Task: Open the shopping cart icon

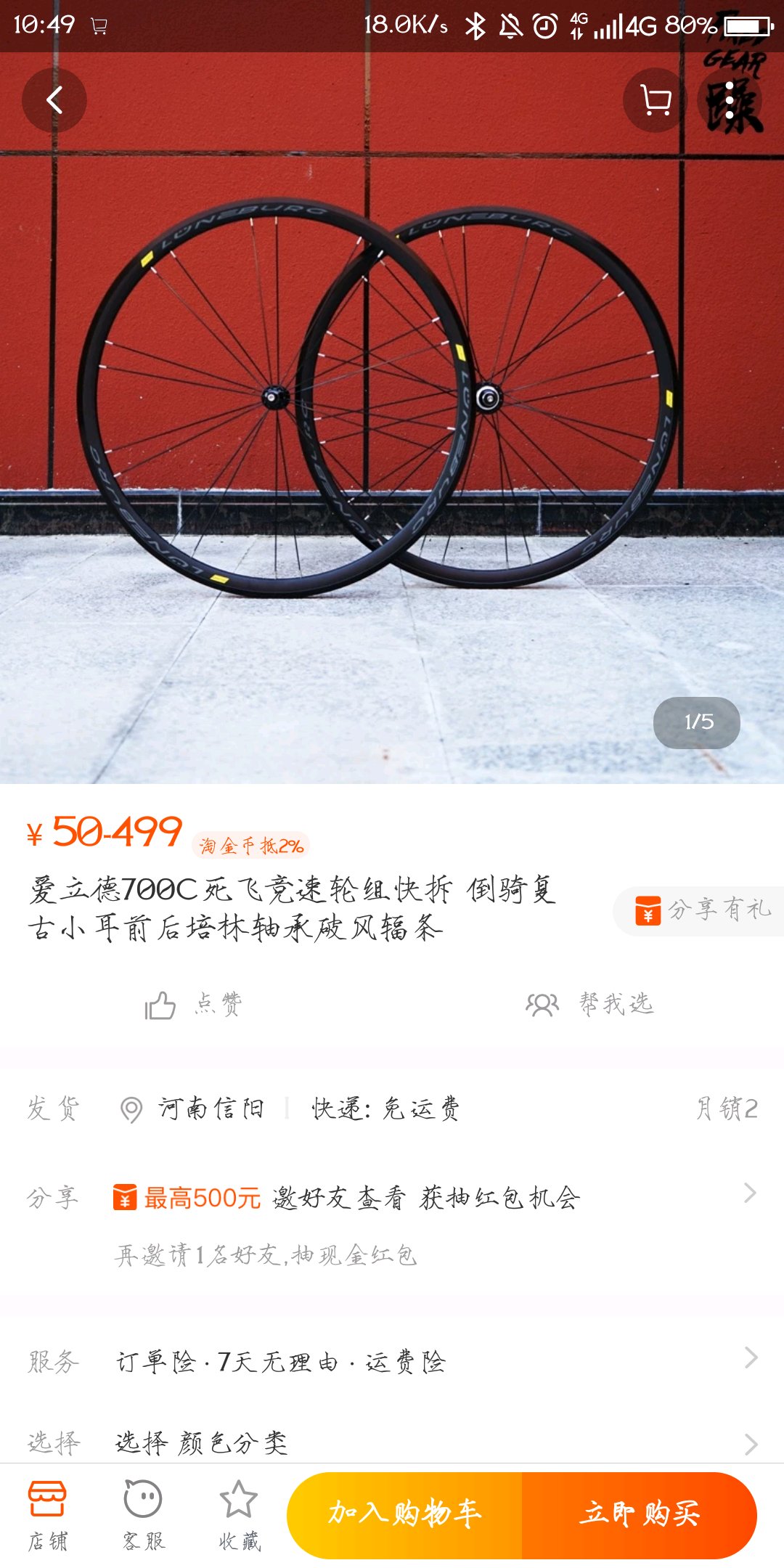Action: click(x=656, y=100)
